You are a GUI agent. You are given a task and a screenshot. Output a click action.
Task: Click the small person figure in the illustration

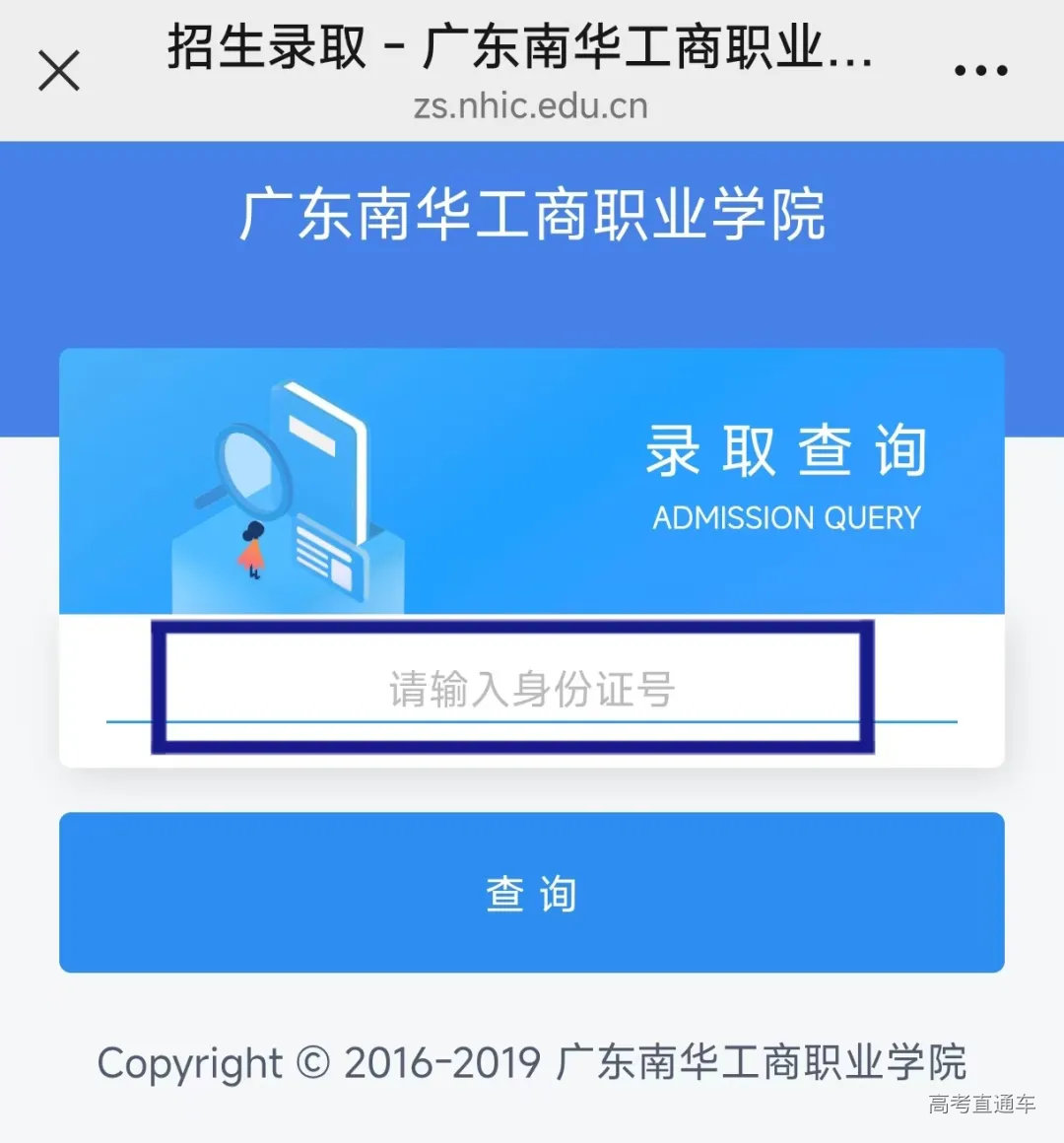pos(251,552)
